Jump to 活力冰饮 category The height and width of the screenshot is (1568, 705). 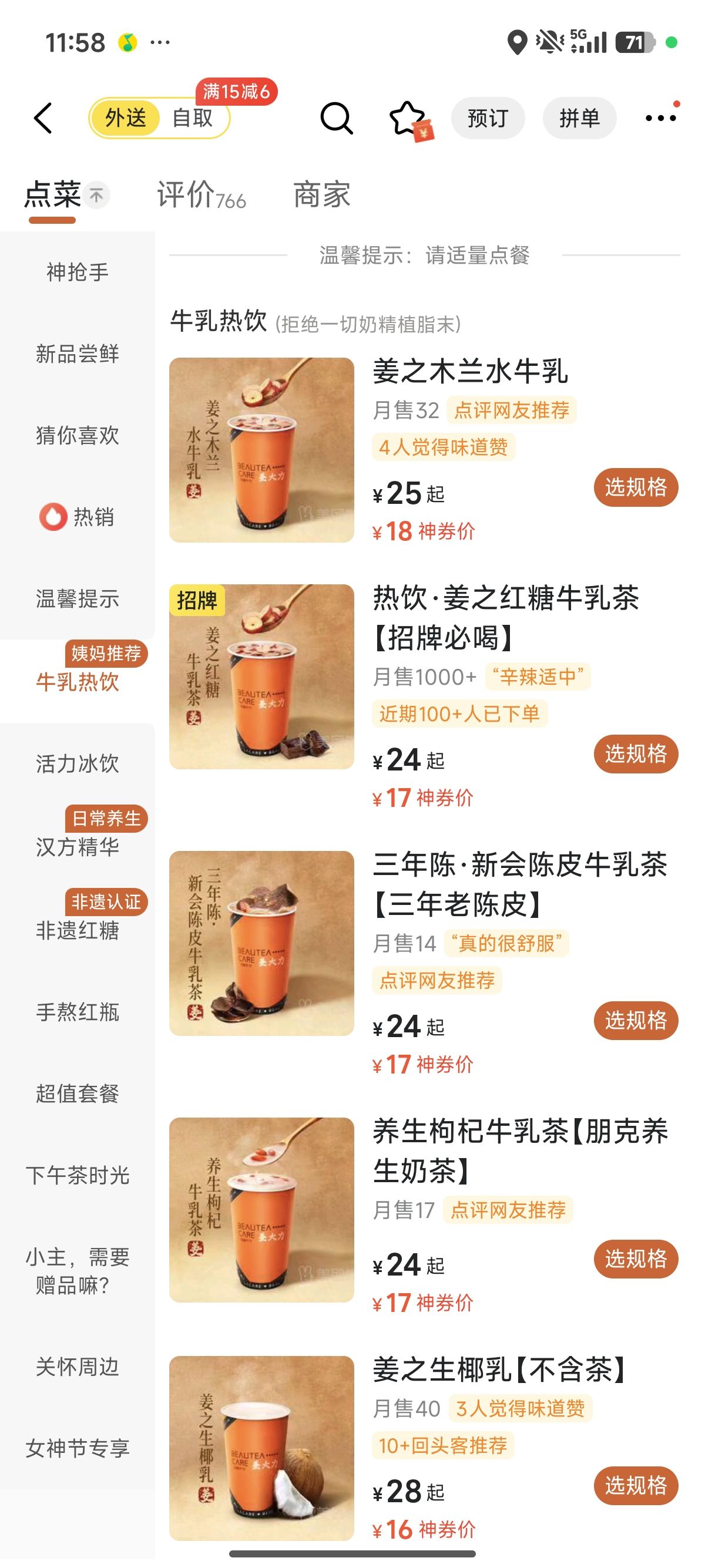click(78, 763)
